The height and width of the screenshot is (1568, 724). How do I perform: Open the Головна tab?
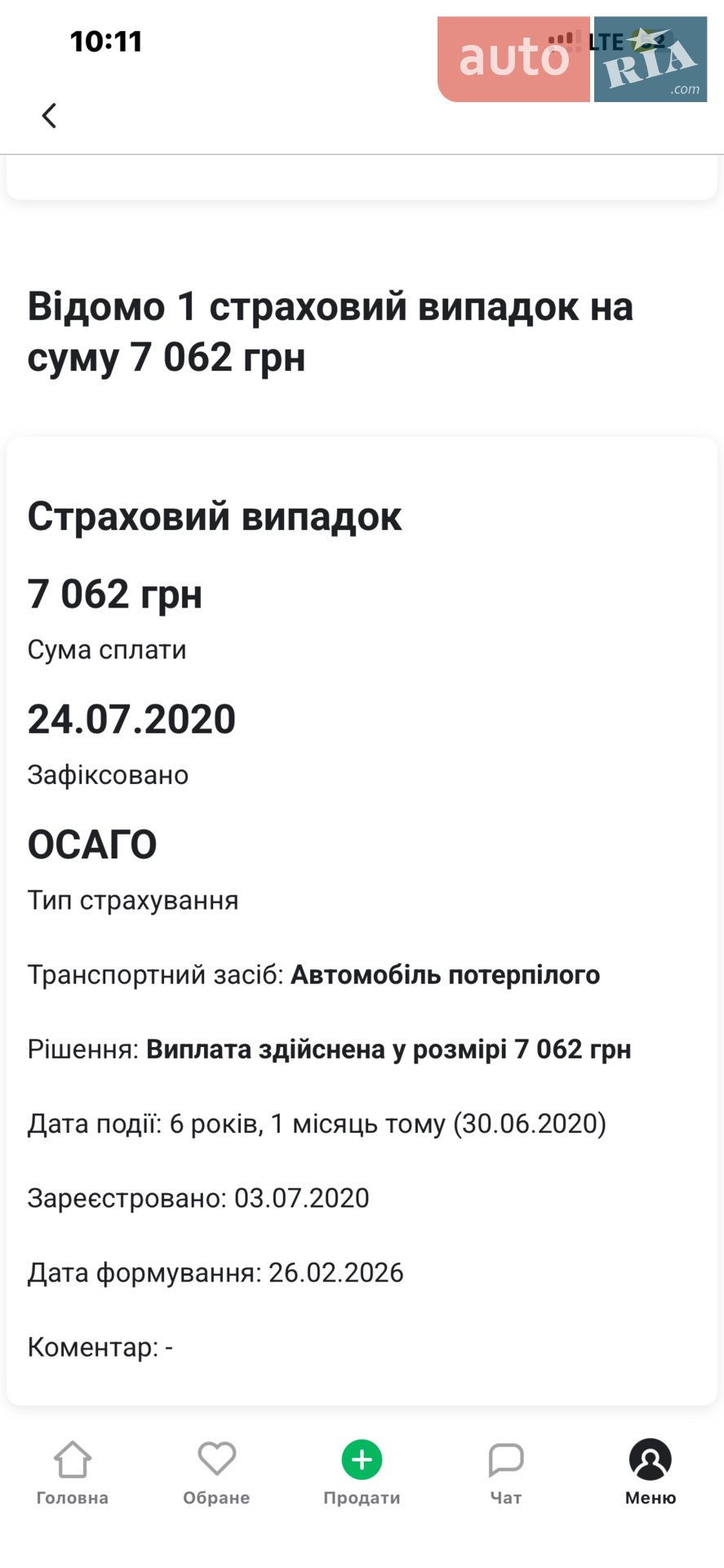tap(72, 1473)
